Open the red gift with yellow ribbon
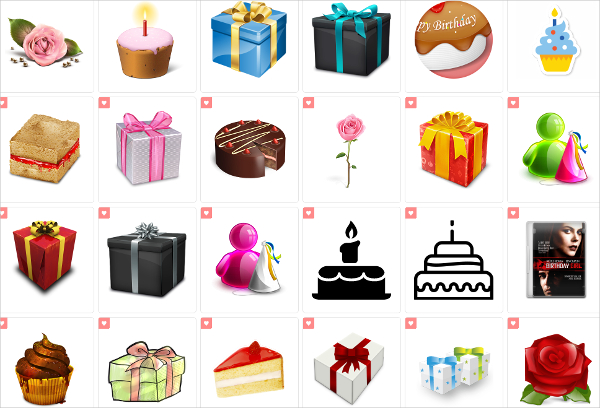 point(453,148)
